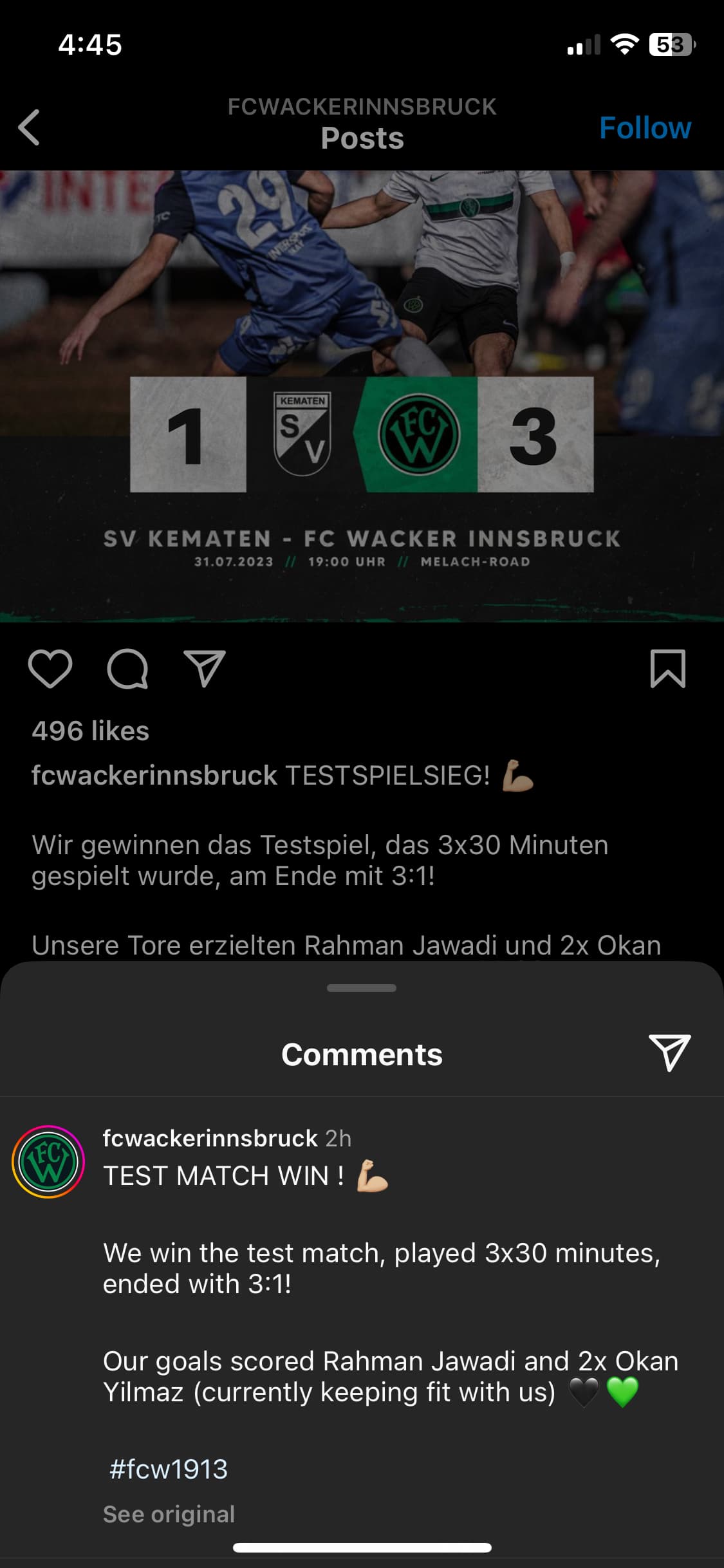Like the test match post

(x=50, y=669)
